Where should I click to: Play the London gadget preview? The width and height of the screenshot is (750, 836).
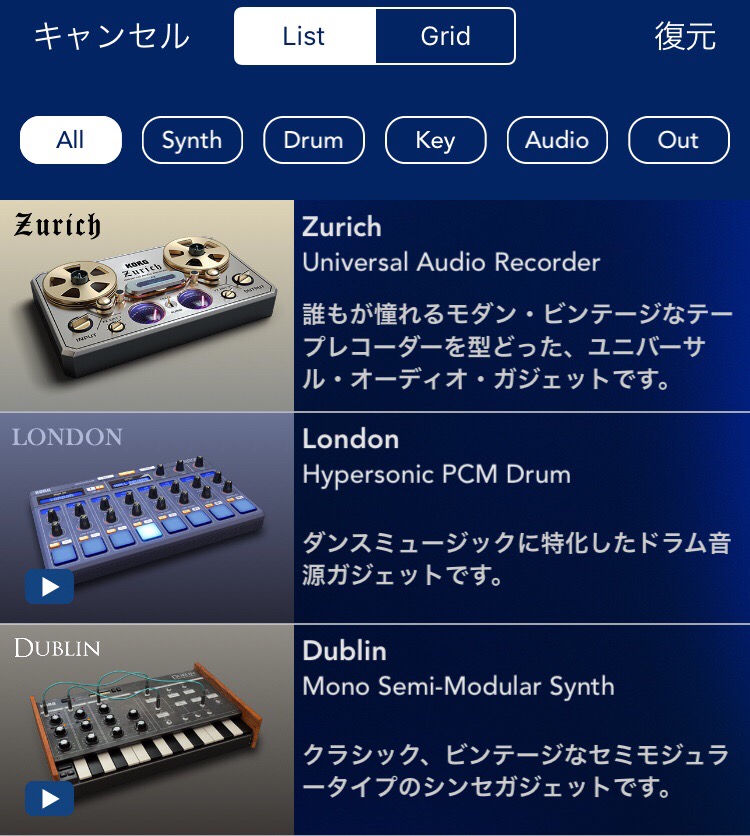click(49, 585)
